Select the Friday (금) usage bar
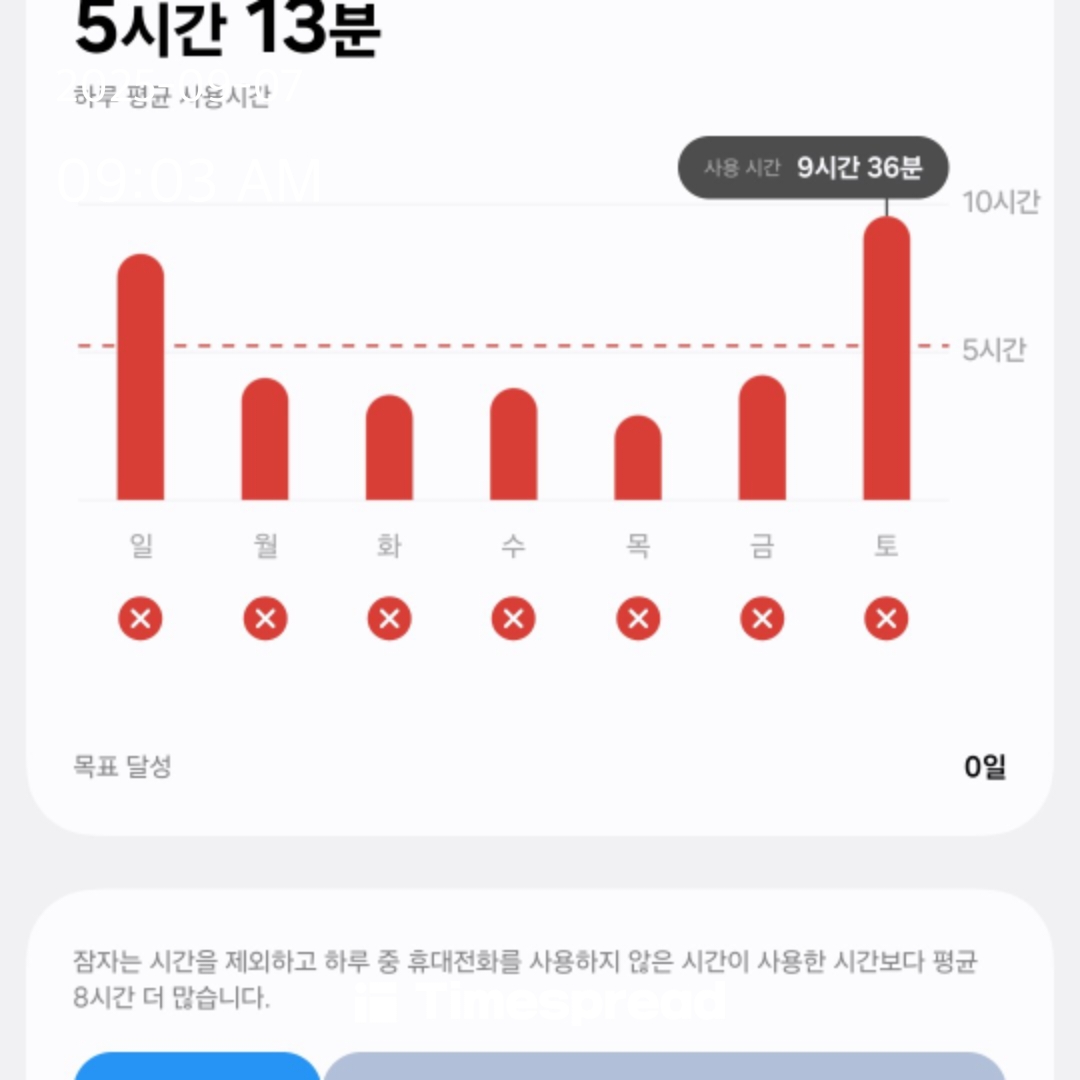1080x1080 pixels. point(762,440)
